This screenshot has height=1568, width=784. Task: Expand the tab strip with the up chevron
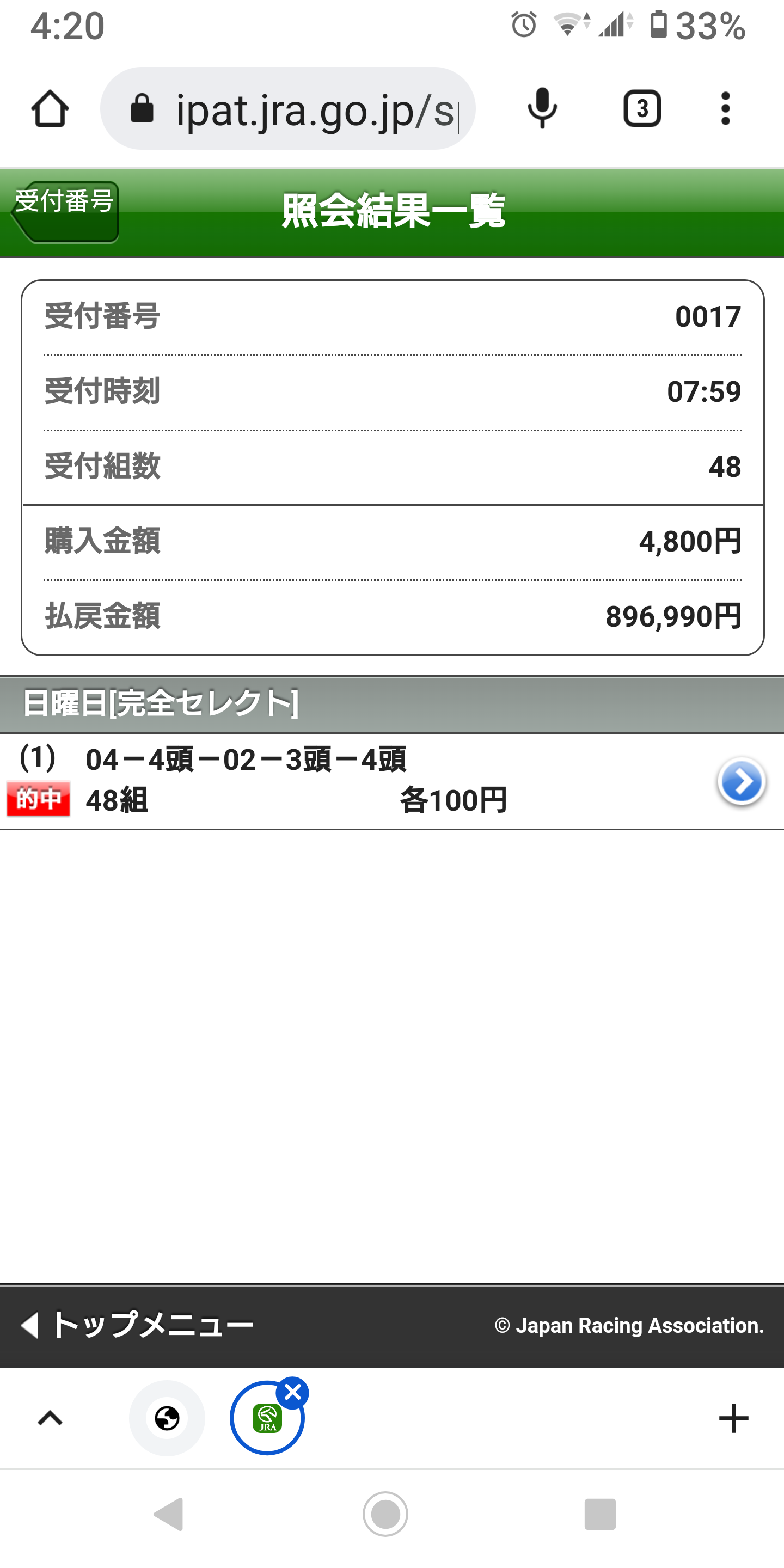click(x=50, y=1418)
